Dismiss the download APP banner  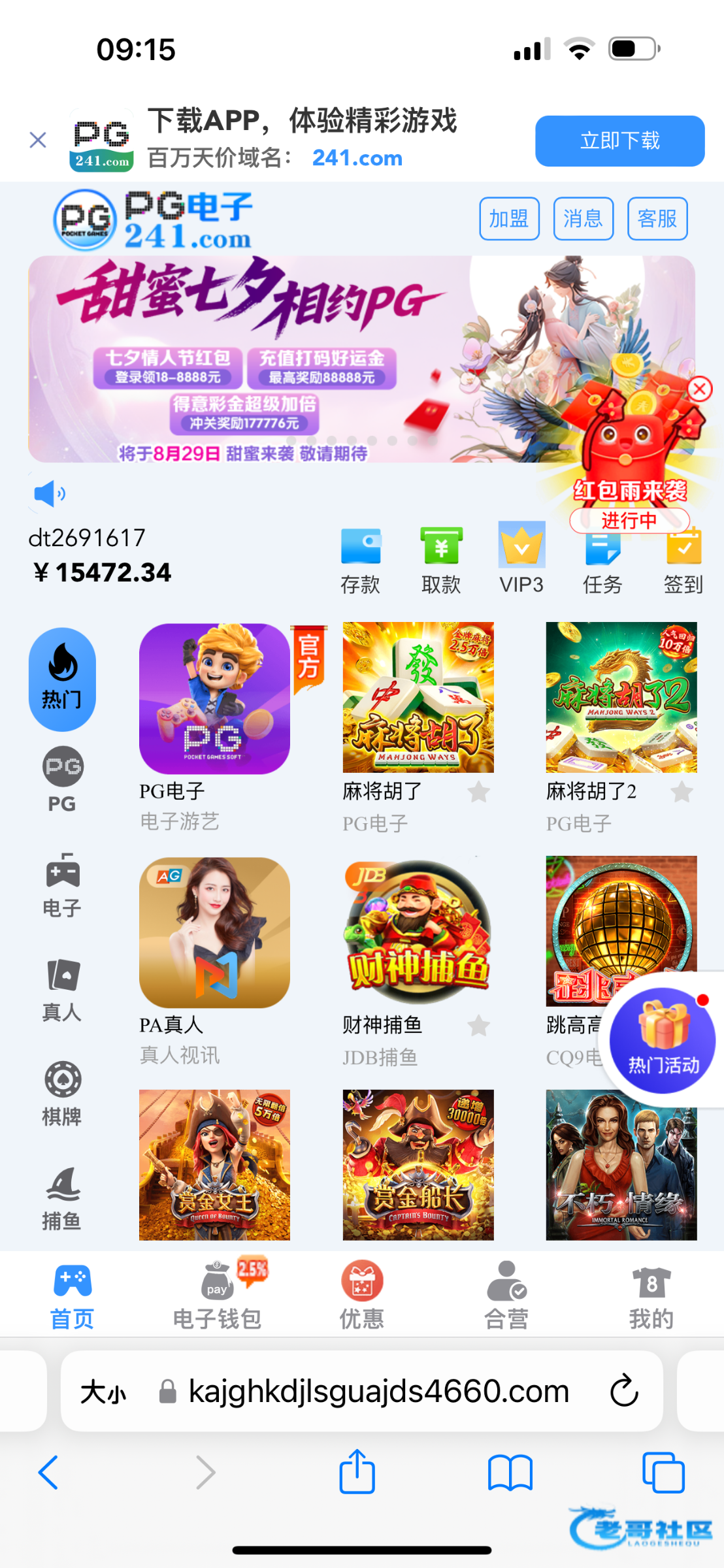point(38,140)
